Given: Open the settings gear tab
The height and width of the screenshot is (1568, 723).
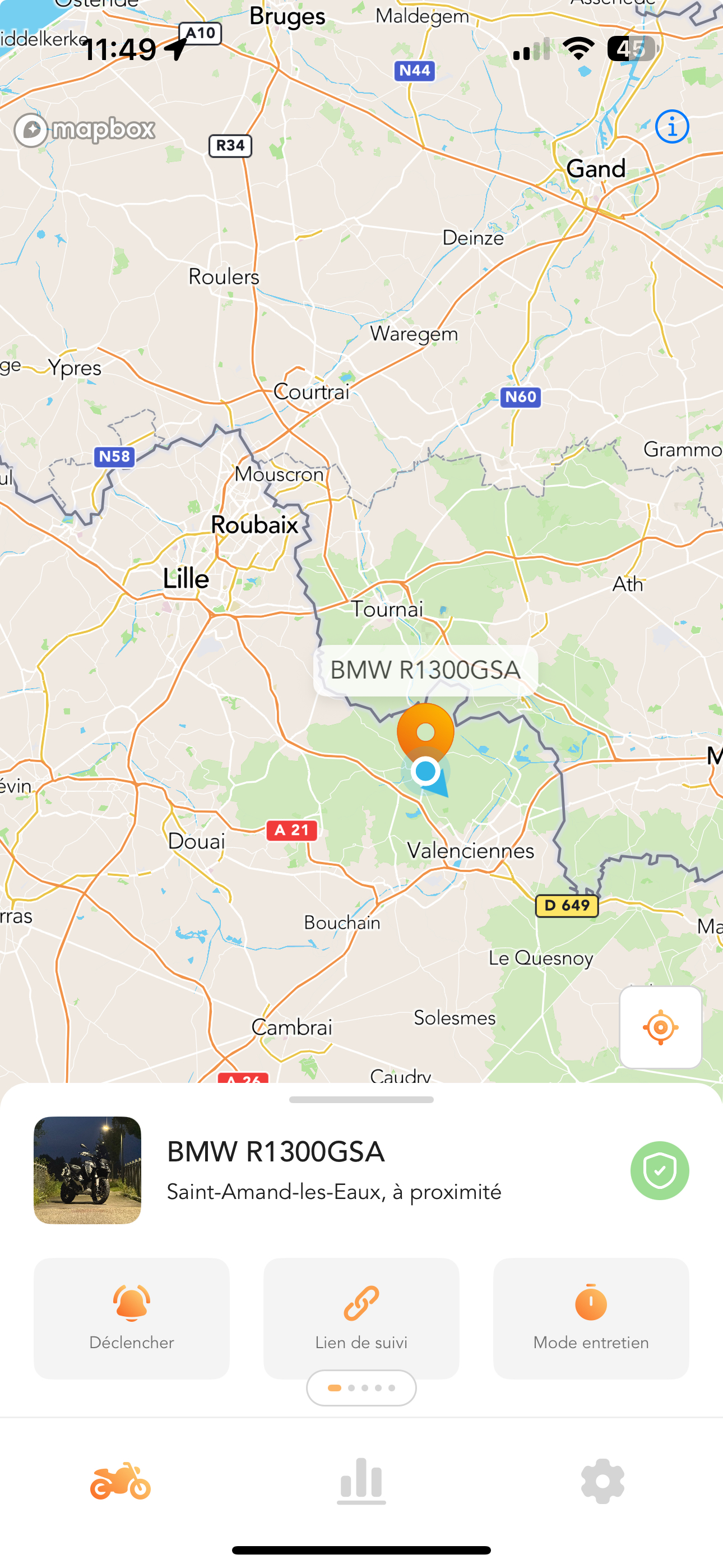Looking at the screenshot, I should (x=602, y=1481).
